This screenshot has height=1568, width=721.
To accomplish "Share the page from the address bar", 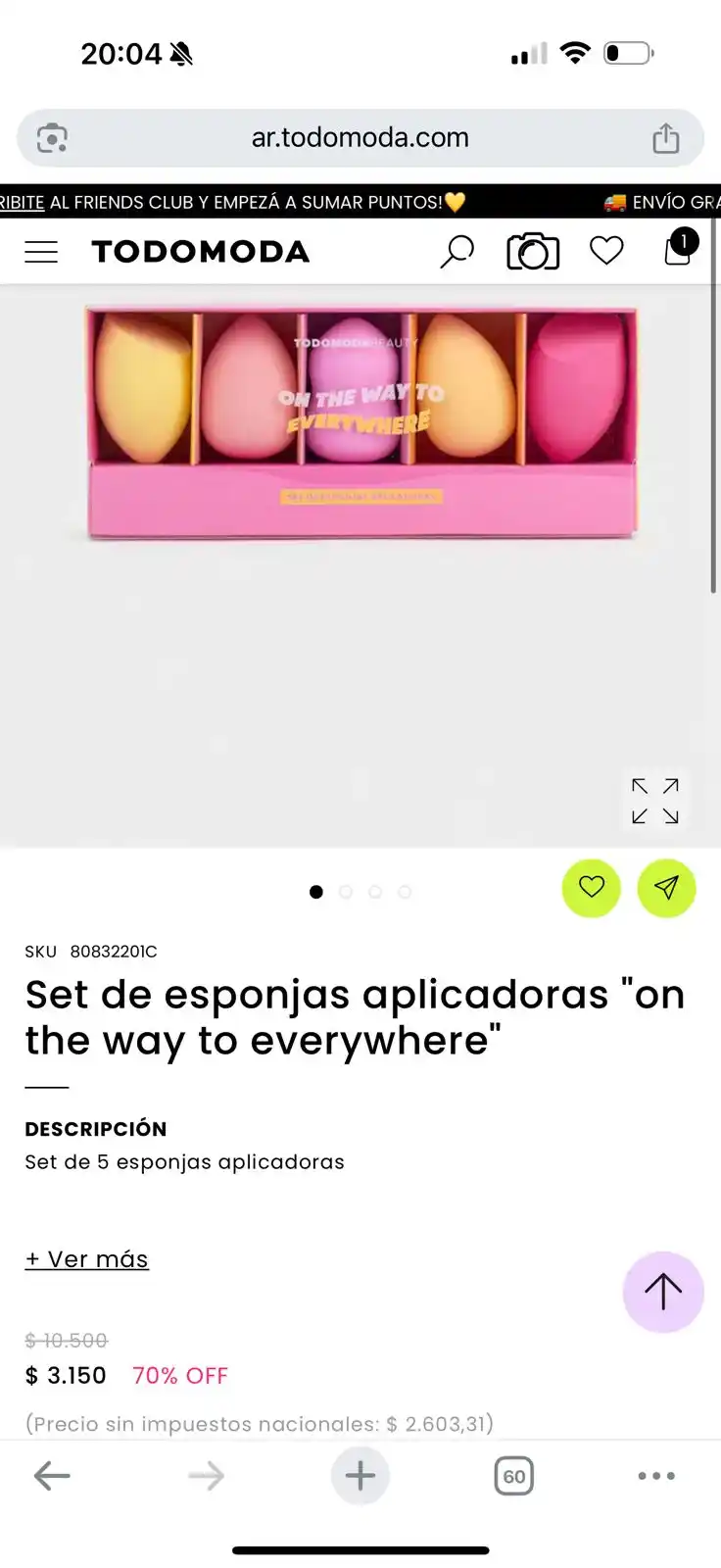I will coord(665,138).
